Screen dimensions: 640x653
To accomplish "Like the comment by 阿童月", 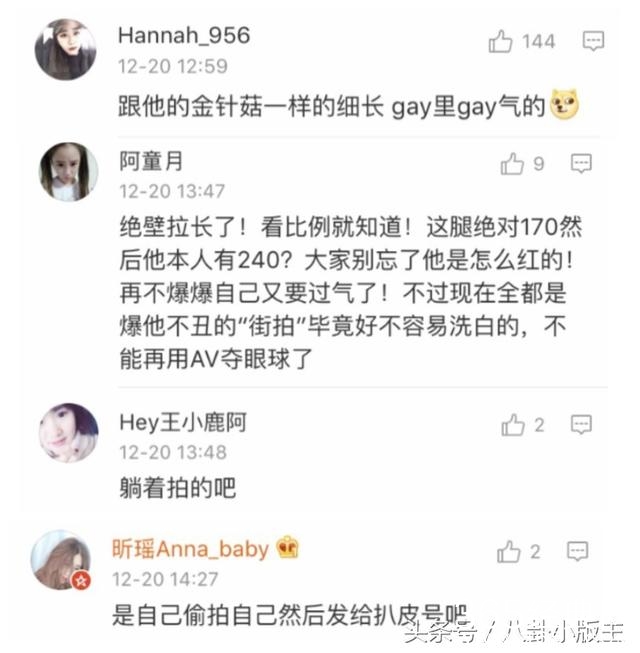I will click(512, 163).
